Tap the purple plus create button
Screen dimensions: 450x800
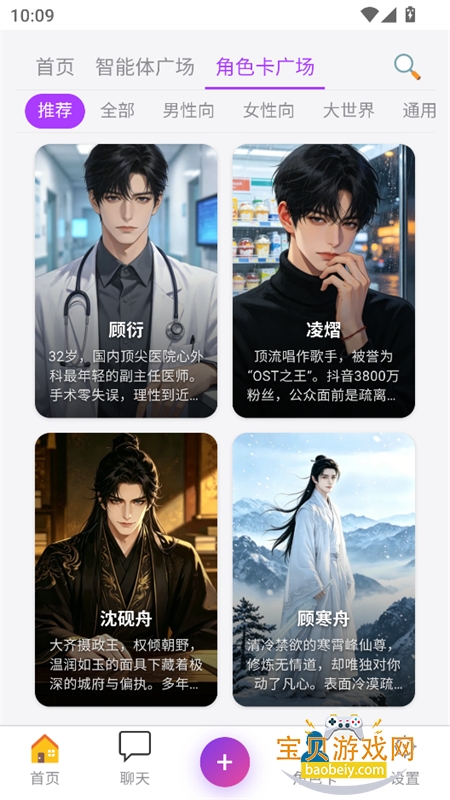225,762
